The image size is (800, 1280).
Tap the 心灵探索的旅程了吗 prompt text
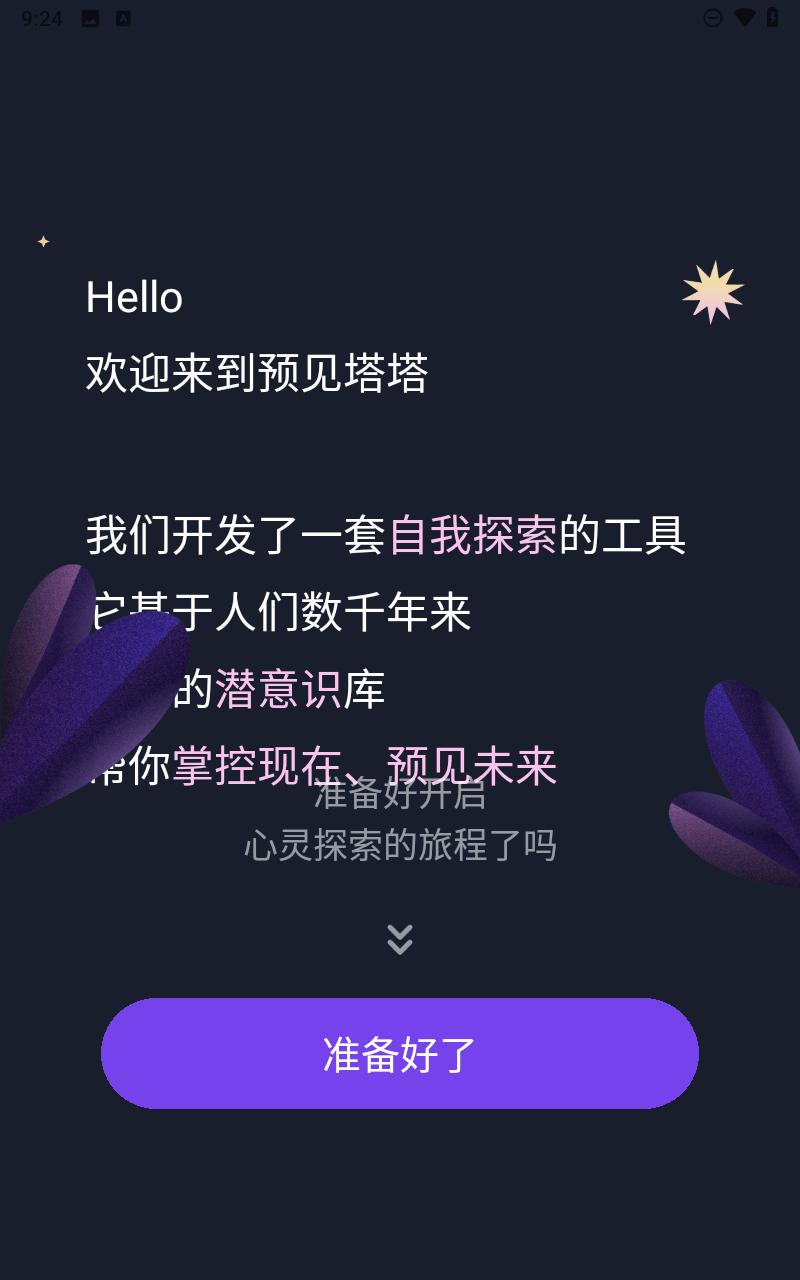coord(402,843)
